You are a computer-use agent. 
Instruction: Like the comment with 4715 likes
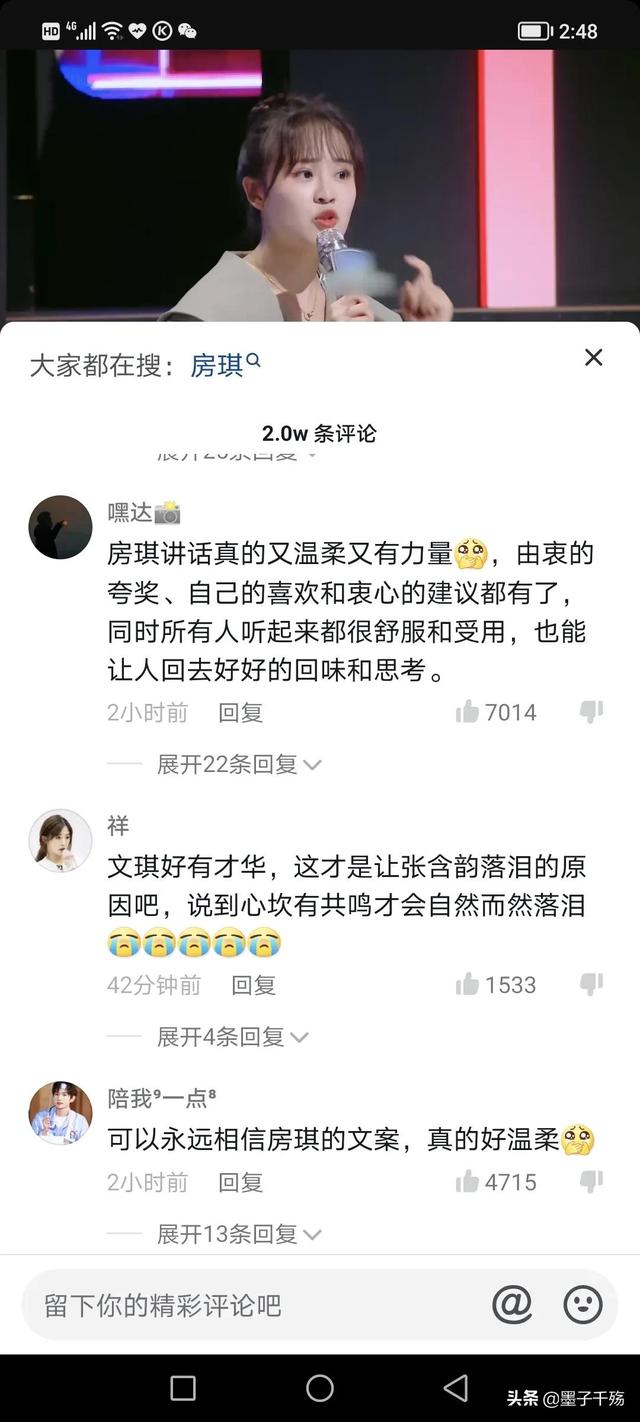[468, 1182]
